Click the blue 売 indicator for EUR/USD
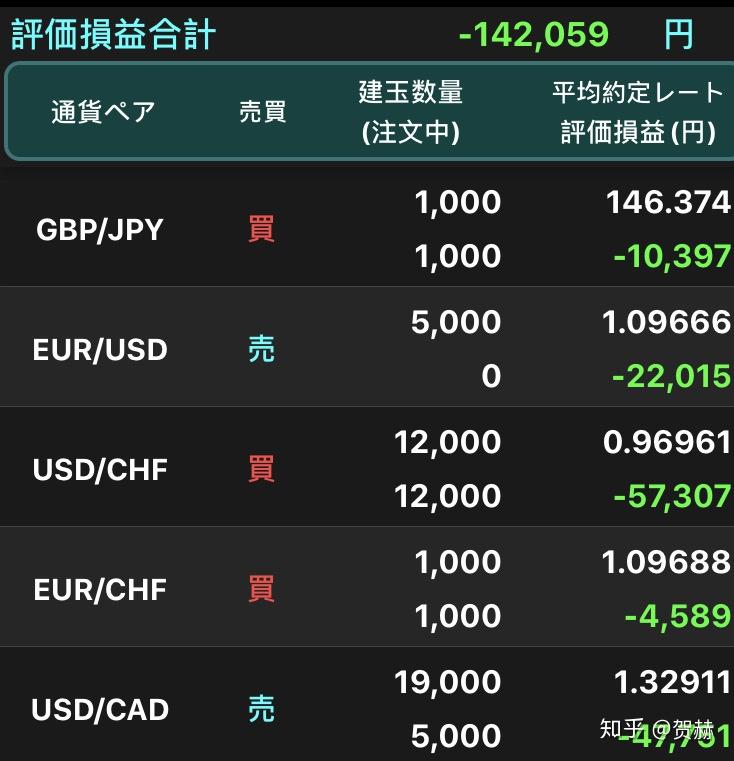The width and height of the screenshot is (734, 761). pyautogui.click(x=260, y=349)
